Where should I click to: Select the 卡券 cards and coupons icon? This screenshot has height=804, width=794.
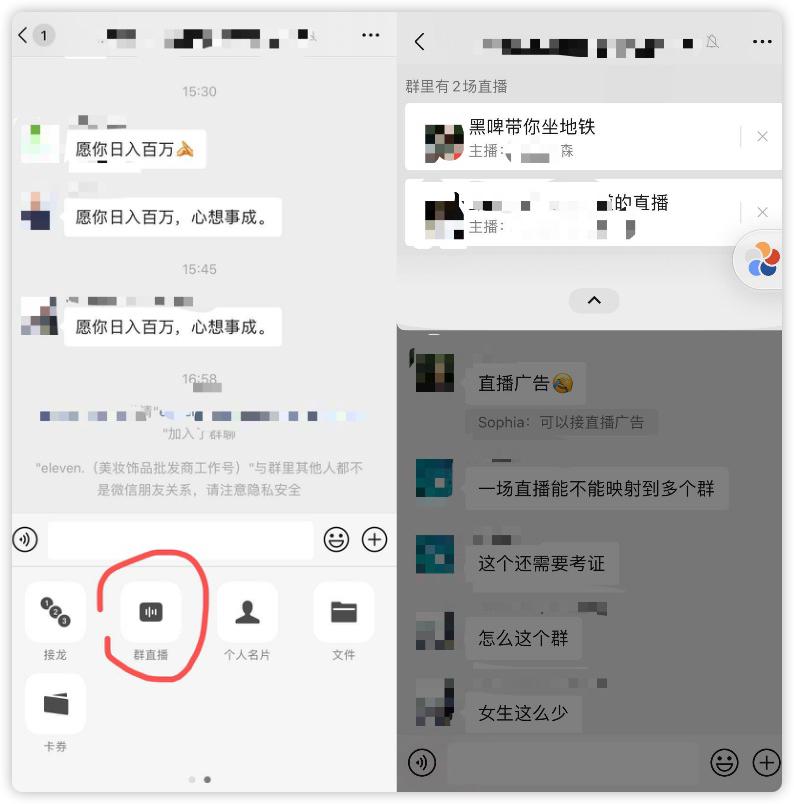(x=55, y=705)
